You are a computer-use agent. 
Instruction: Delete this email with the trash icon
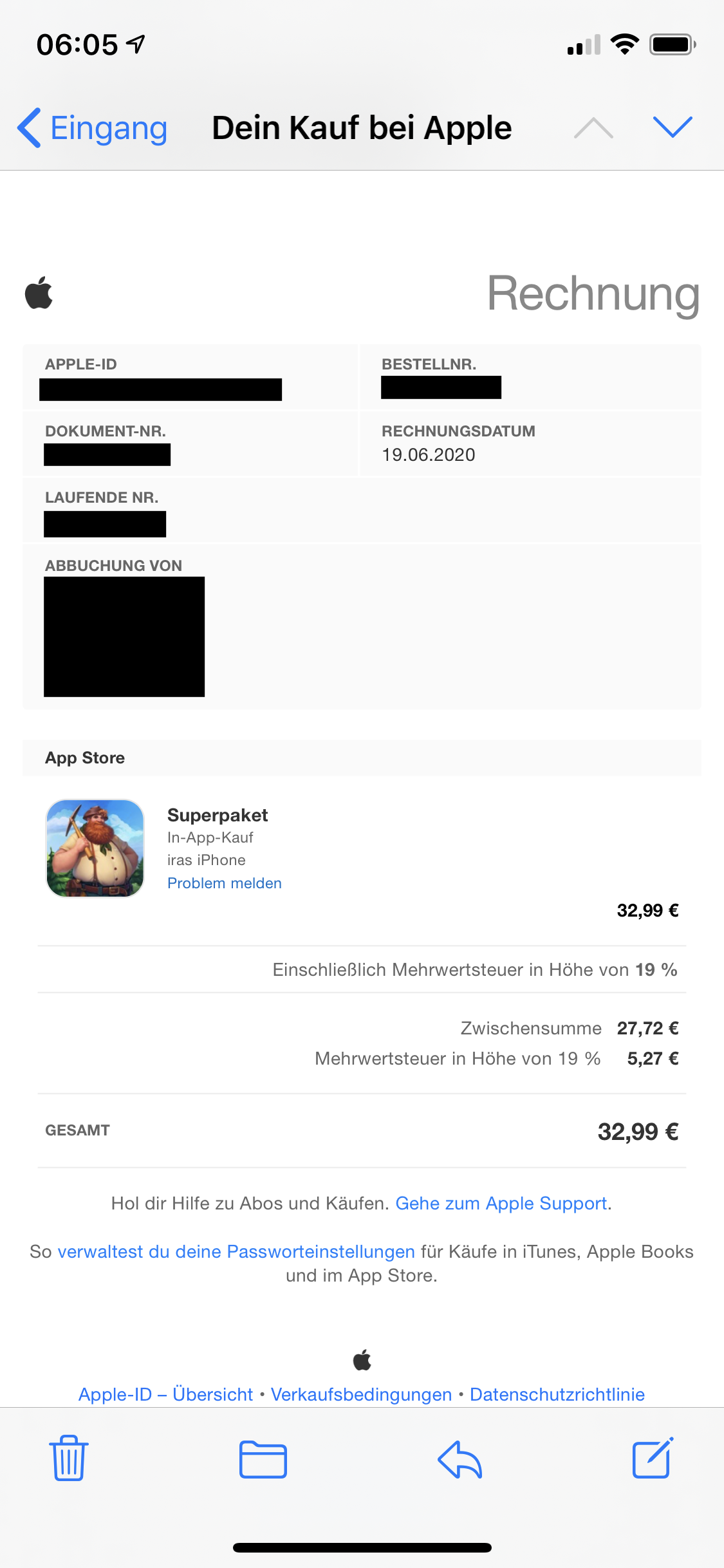pyautogui.click(x=68, y=1459)
